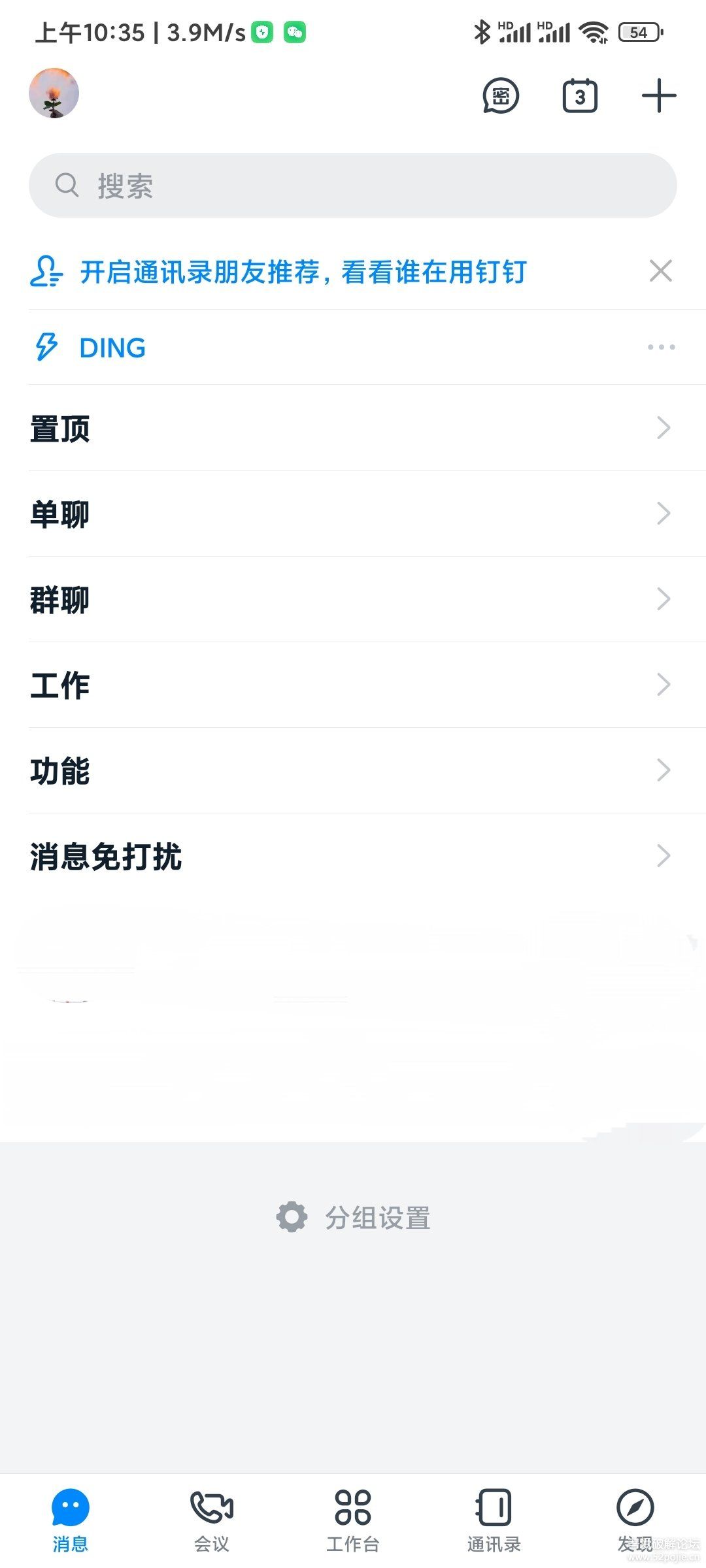Open 分组设置 group settings

[x=354, y=1218]
